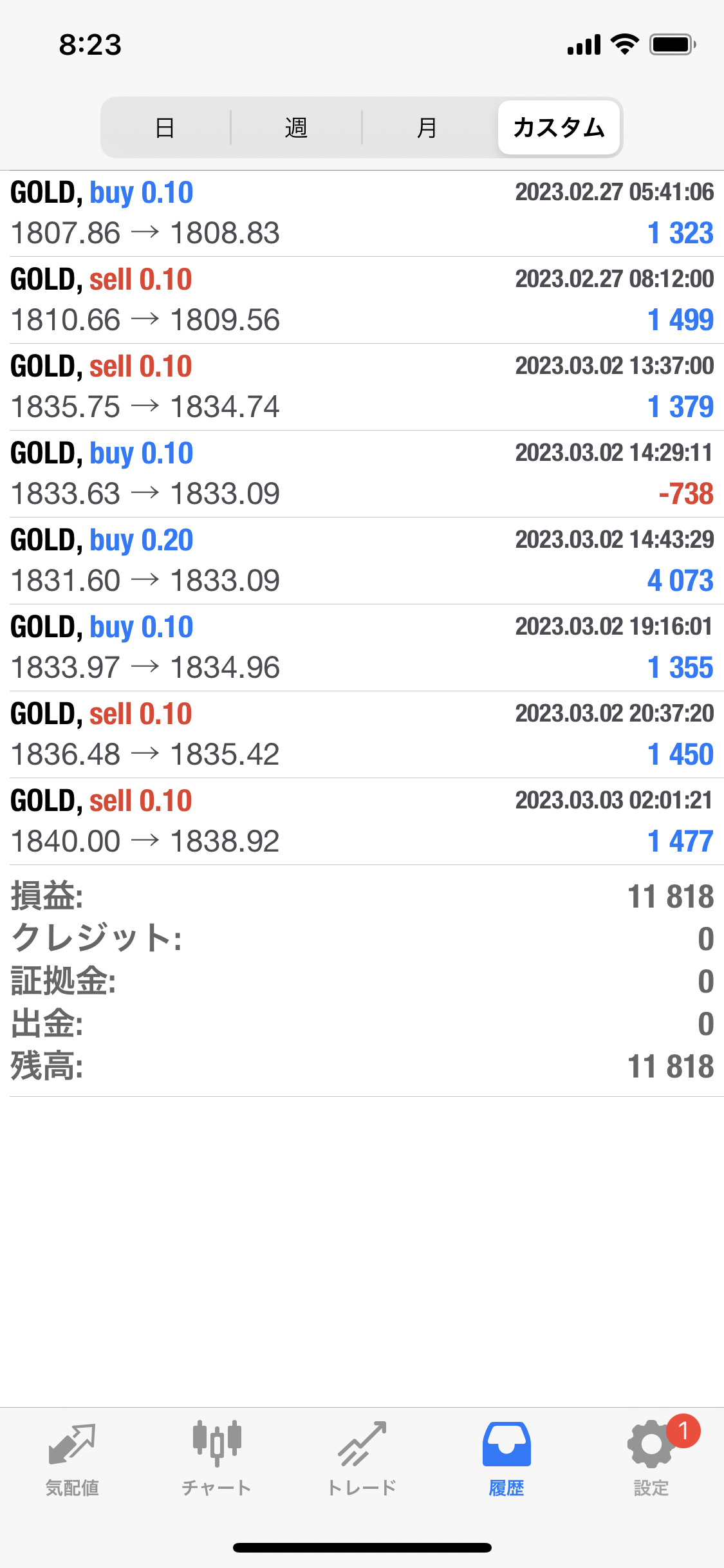Image resolution: width=724 pixels, height=1568 pixels.
Task: Open the カスタム period filter
Action: [559, 127]
